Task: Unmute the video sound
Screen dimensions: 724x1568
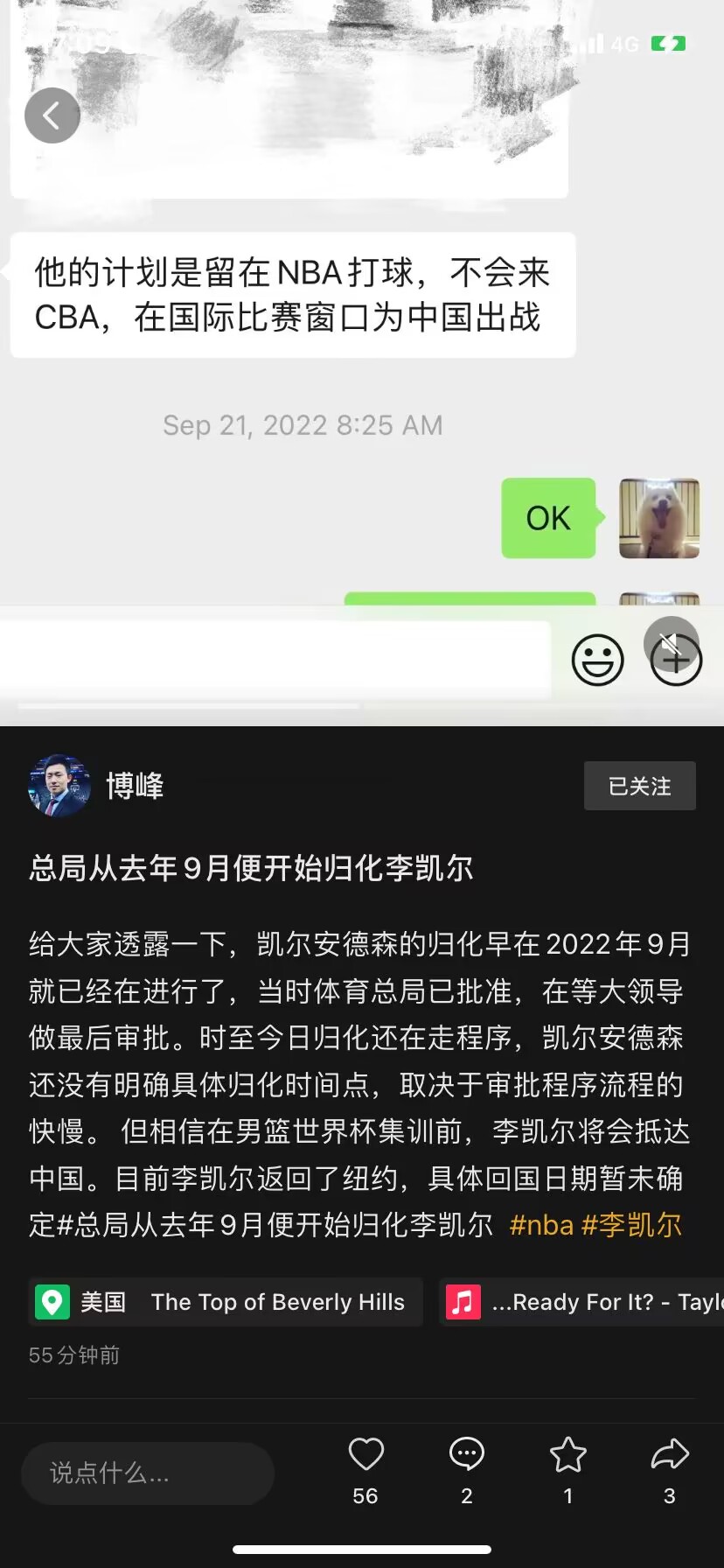Action: (671, 644)
